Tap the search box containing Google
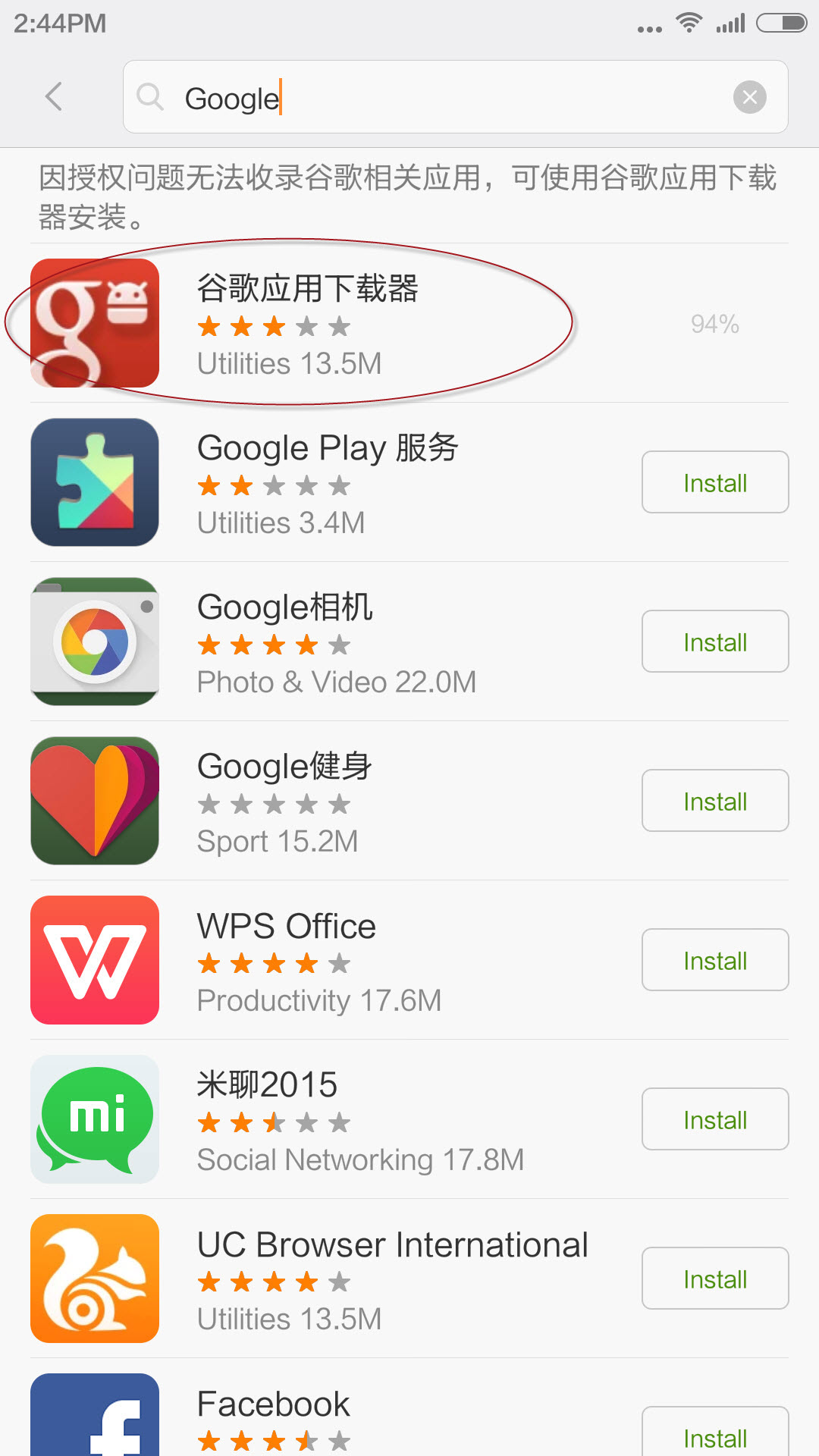 click(455, 97)
